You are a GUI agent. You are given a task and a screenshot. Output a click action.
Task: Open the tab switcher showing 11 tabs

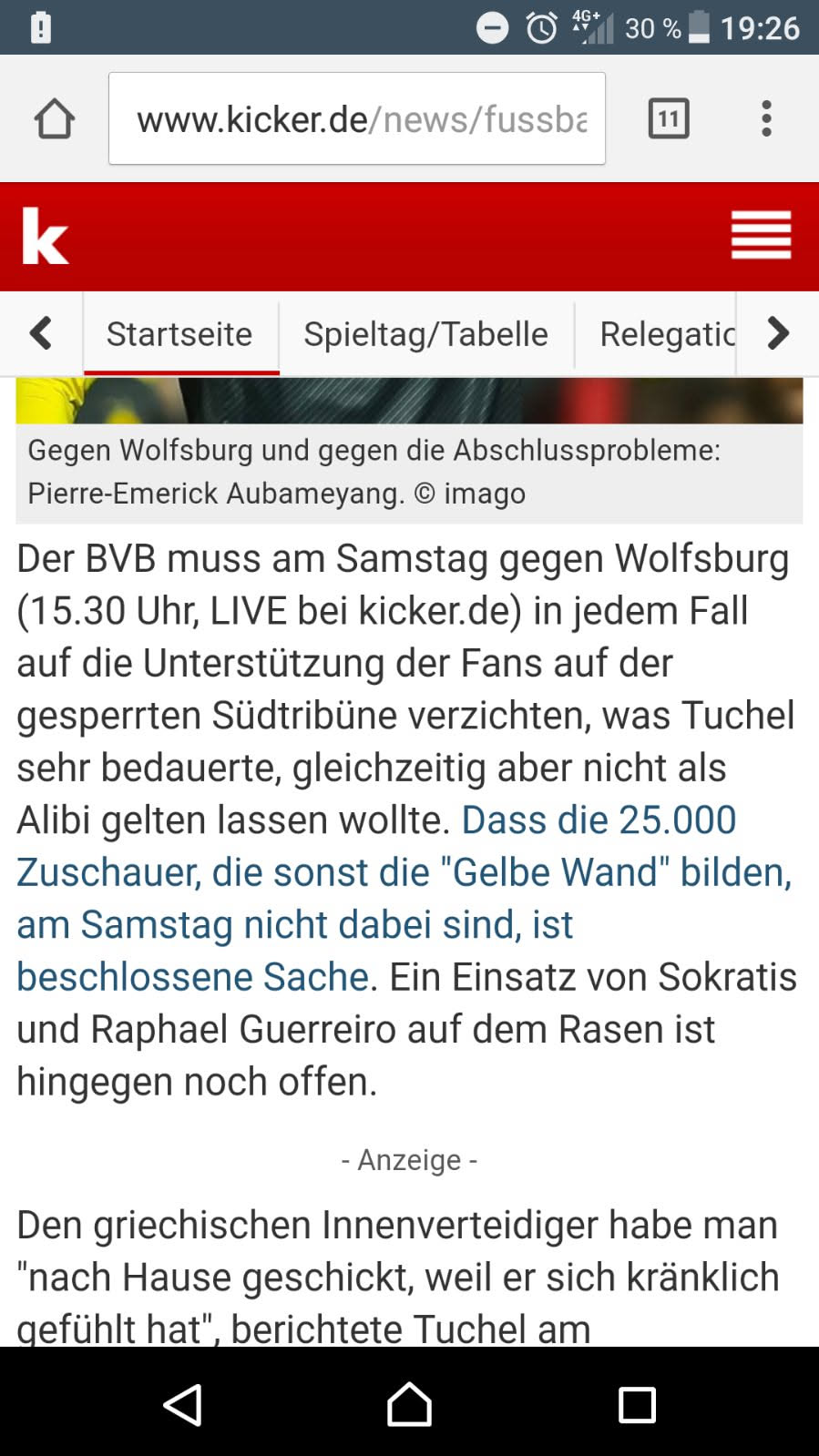click(x=669, y=118)
